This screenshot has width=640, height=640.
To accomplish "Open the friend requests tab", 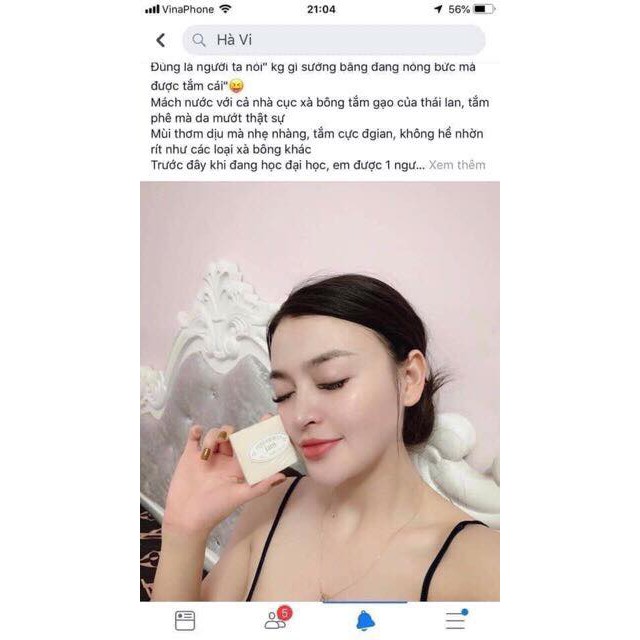I will point(276,620).
